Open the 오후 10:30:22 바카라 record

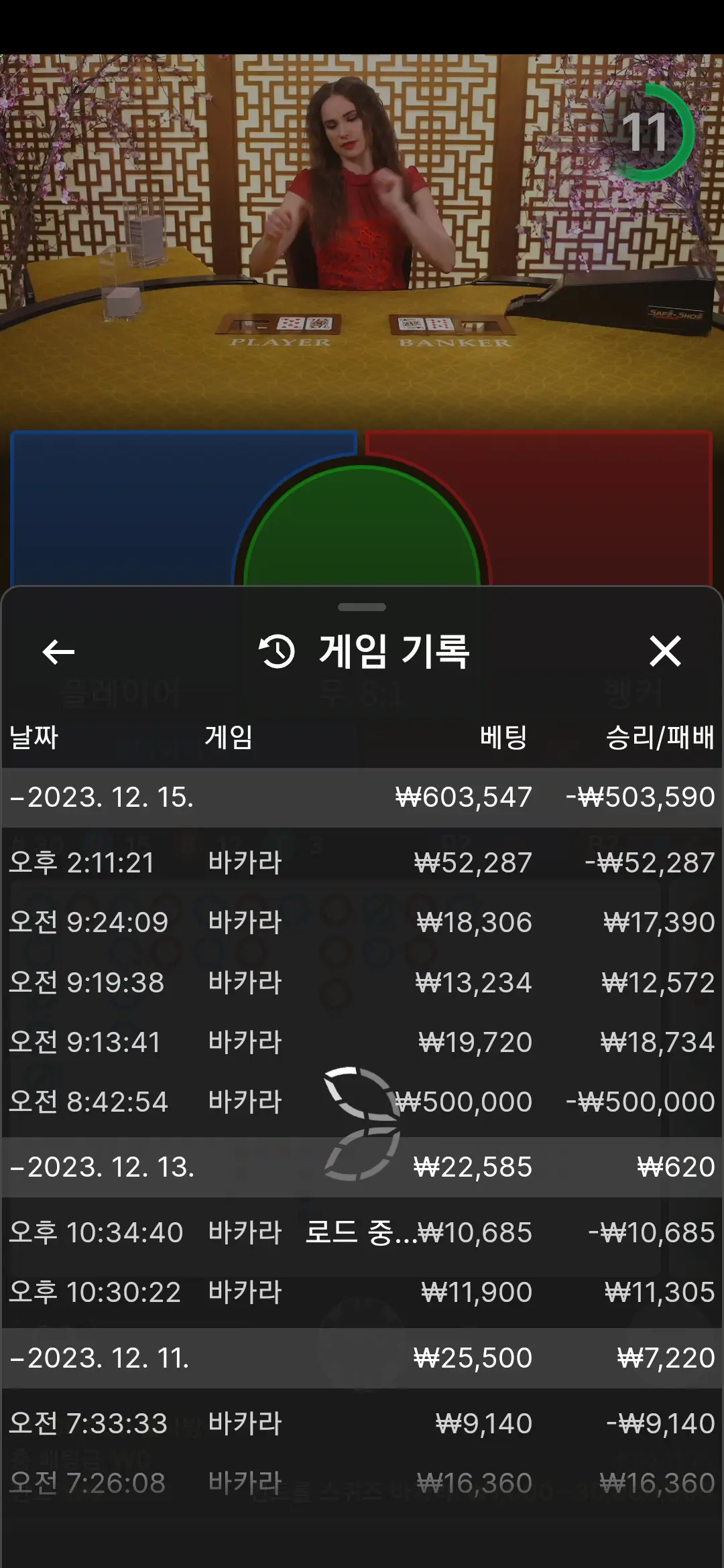point(362,1292)
